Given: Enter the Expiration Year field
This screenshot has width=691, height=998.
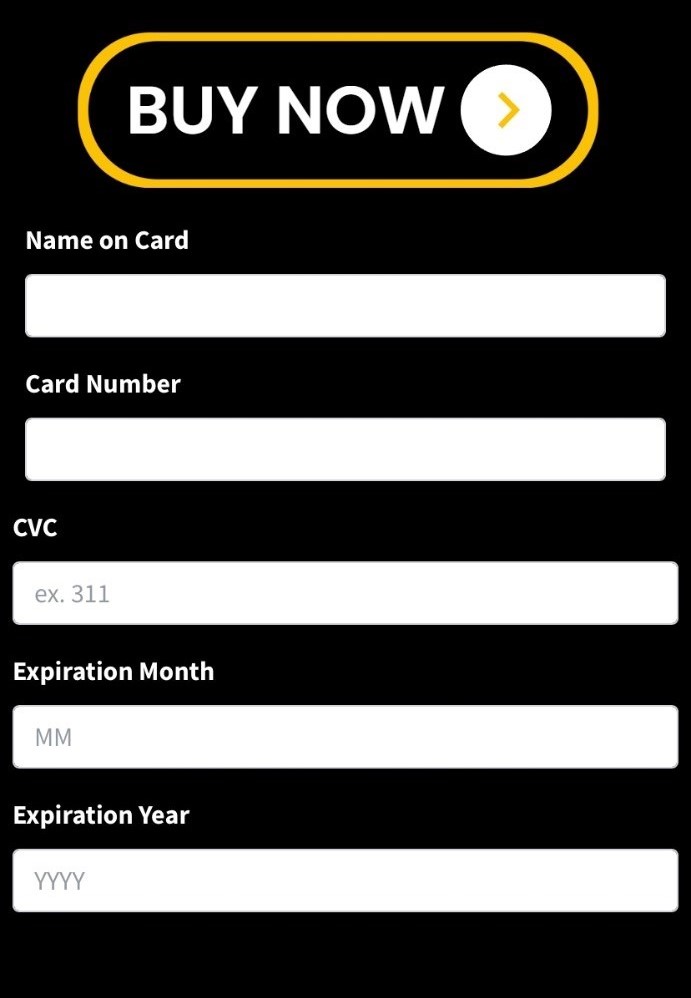Looking at the screenshot, I should [345, 881].
